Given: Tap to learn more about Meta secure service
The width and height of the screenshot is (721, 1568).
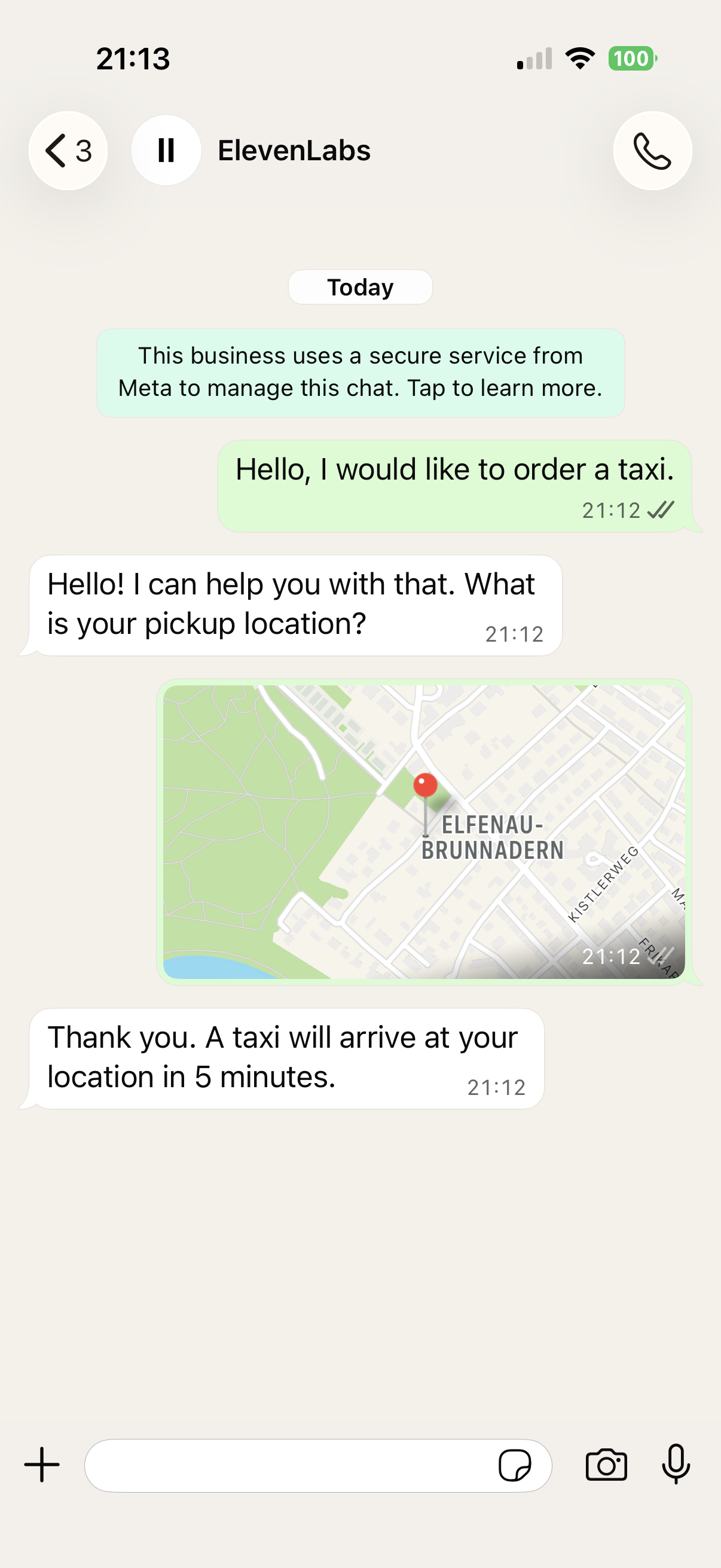Looking at the screenshot, I should 360,371.
